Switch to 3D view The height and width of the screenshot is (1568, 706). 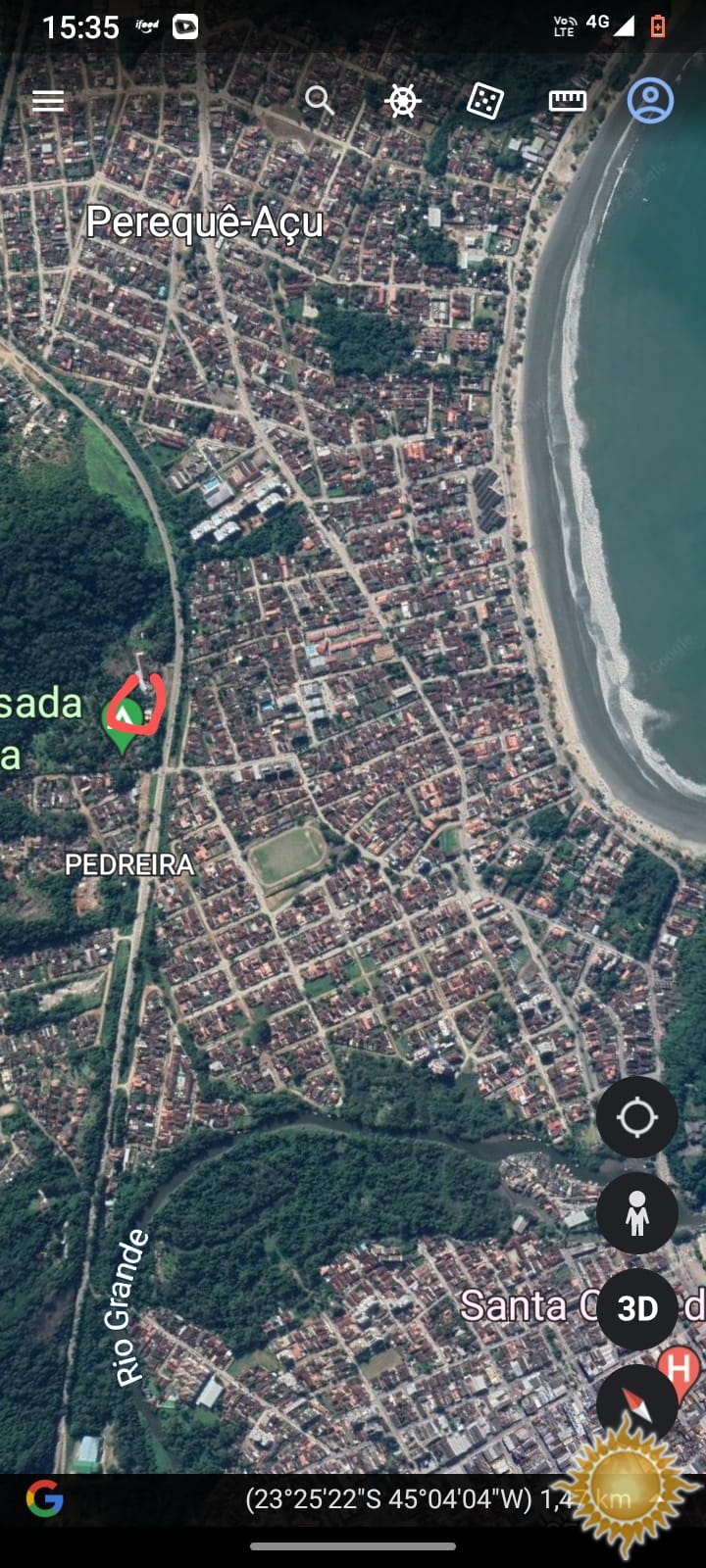coord(636,1308)
